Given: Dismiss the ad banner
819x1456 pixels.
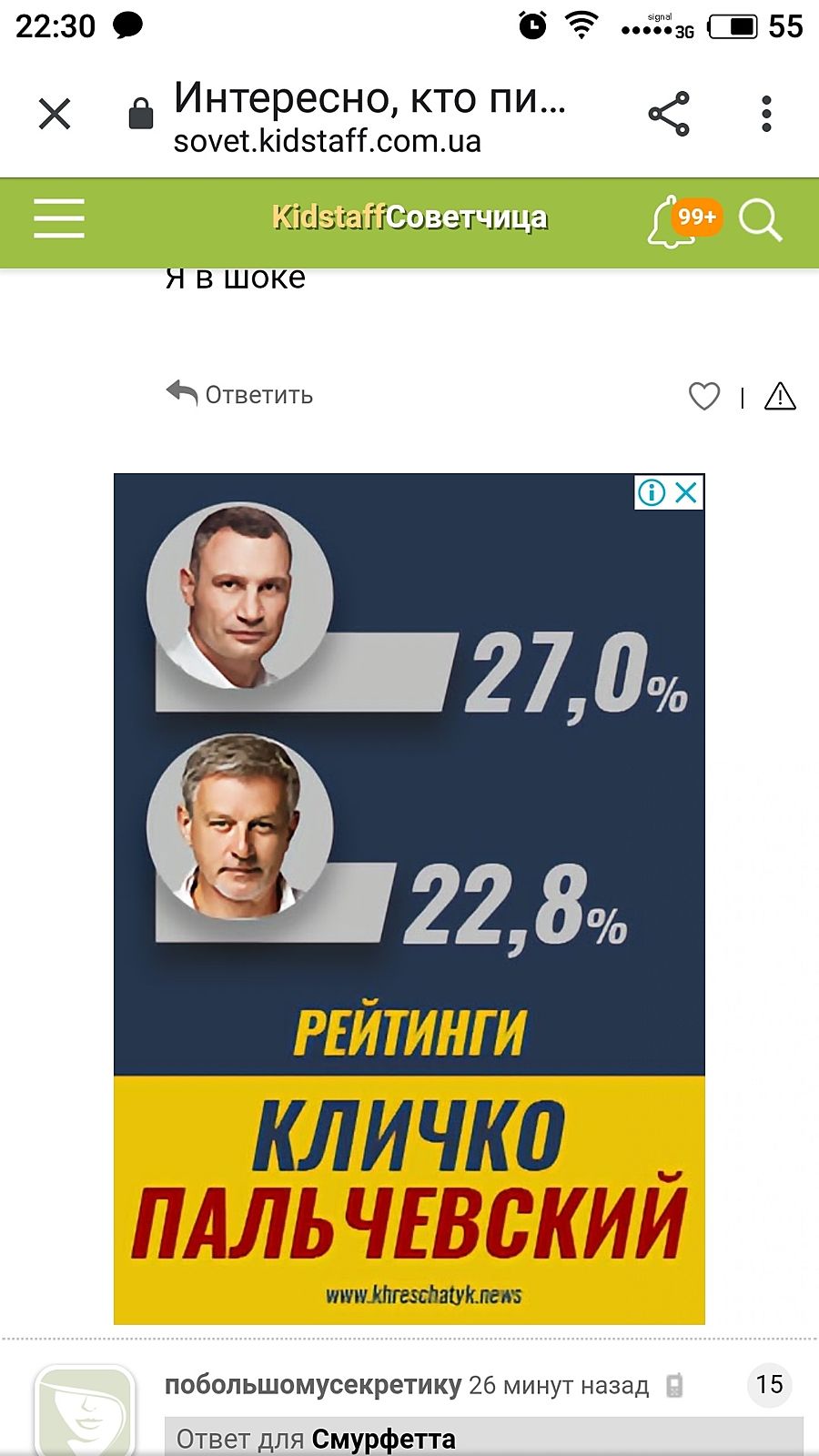Looking at the screenshot, I should [687, 492].
